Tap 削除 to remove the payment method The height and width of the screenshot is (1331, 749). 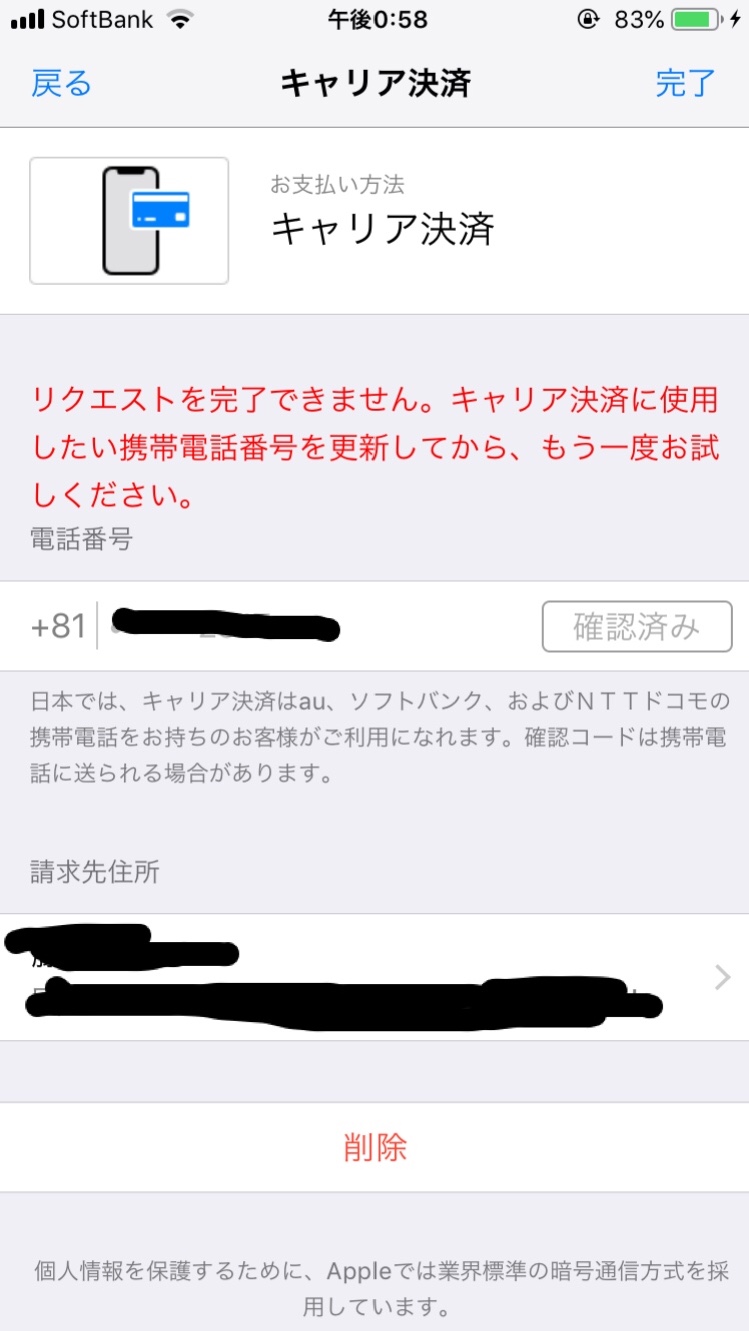(374, 1147)
